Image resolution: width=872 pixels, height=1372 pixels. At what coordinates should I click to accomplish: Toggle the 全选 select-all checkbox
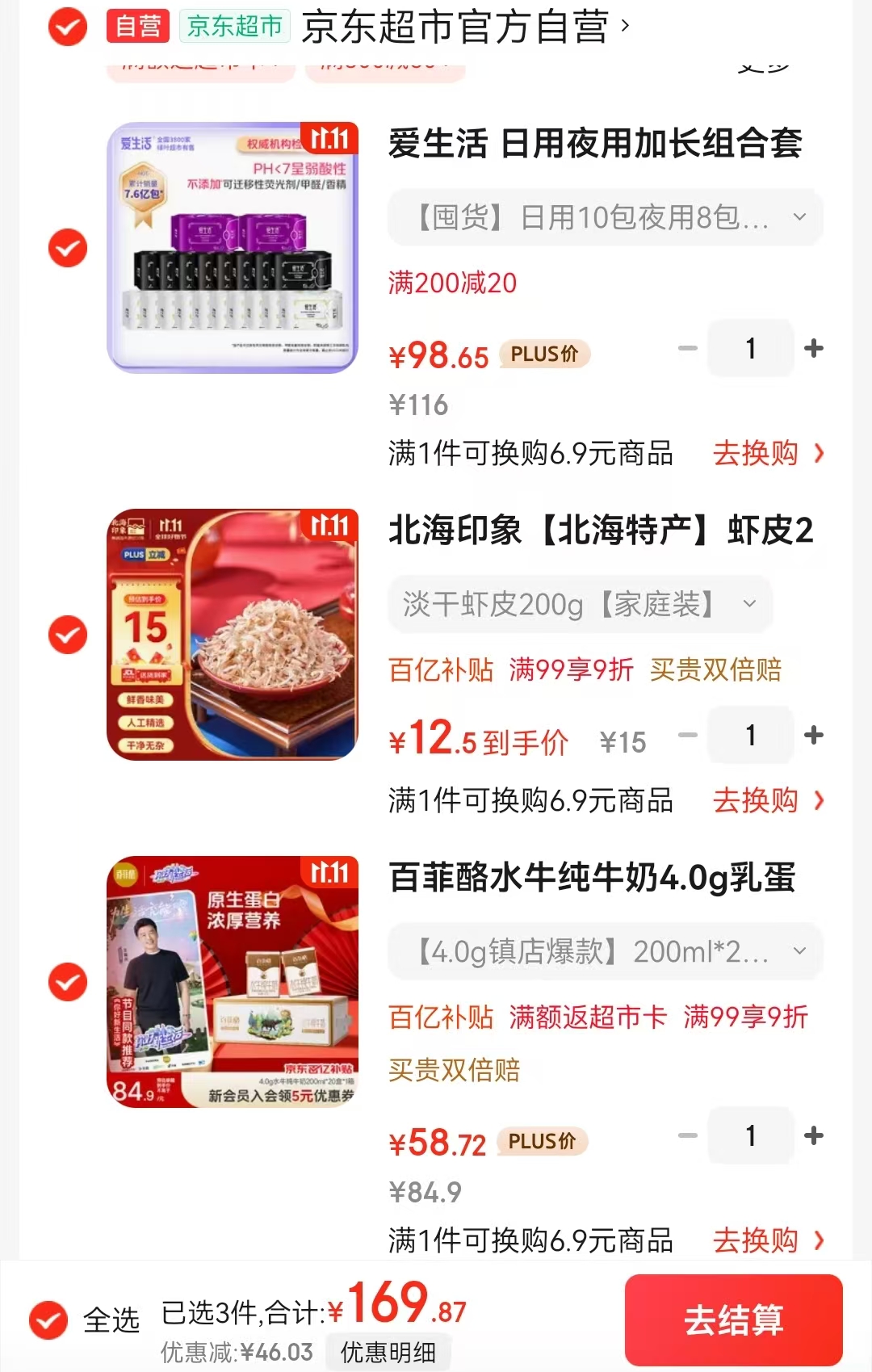pos(48,1320)
